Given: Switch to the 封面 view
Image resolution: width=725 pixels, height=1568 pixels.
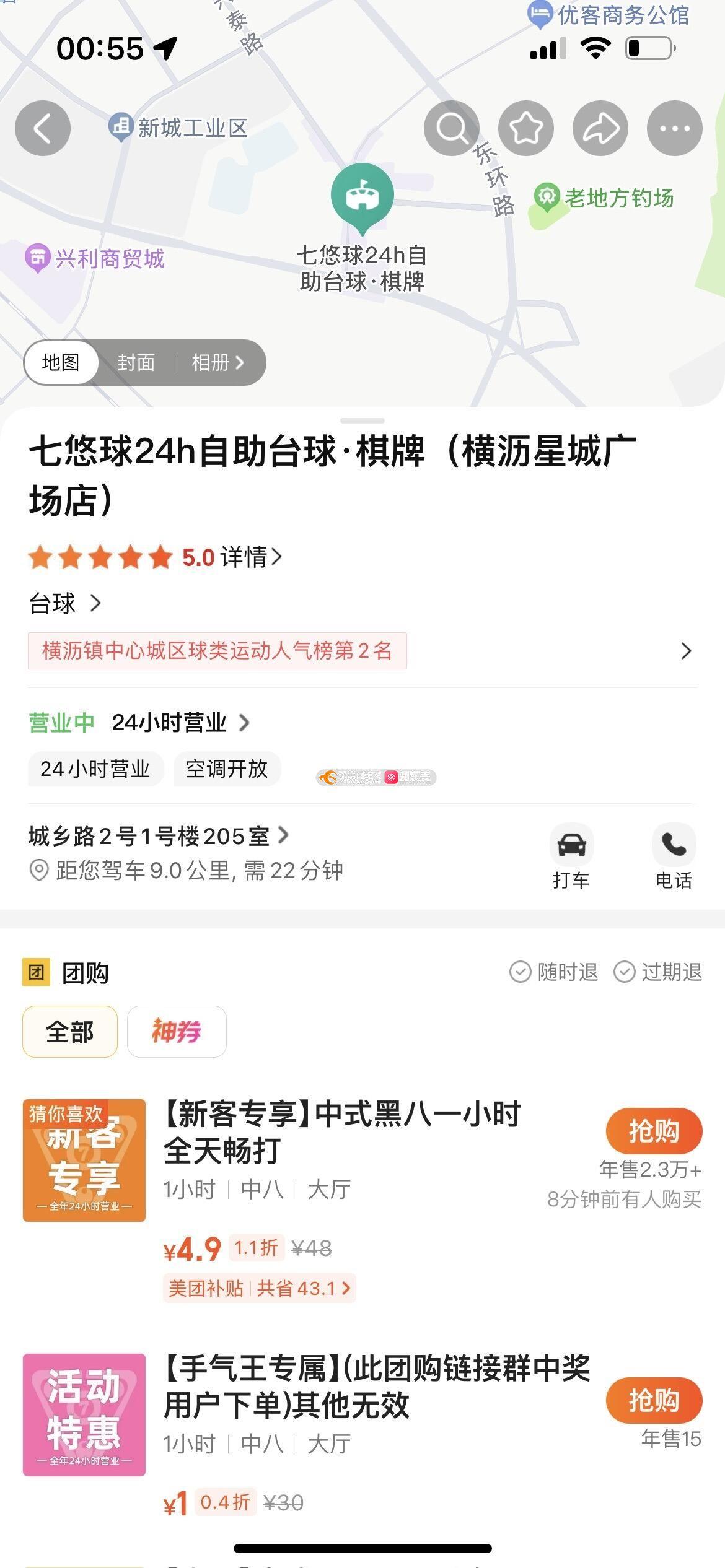Looking at the screenshot, I should coord(136,362).
